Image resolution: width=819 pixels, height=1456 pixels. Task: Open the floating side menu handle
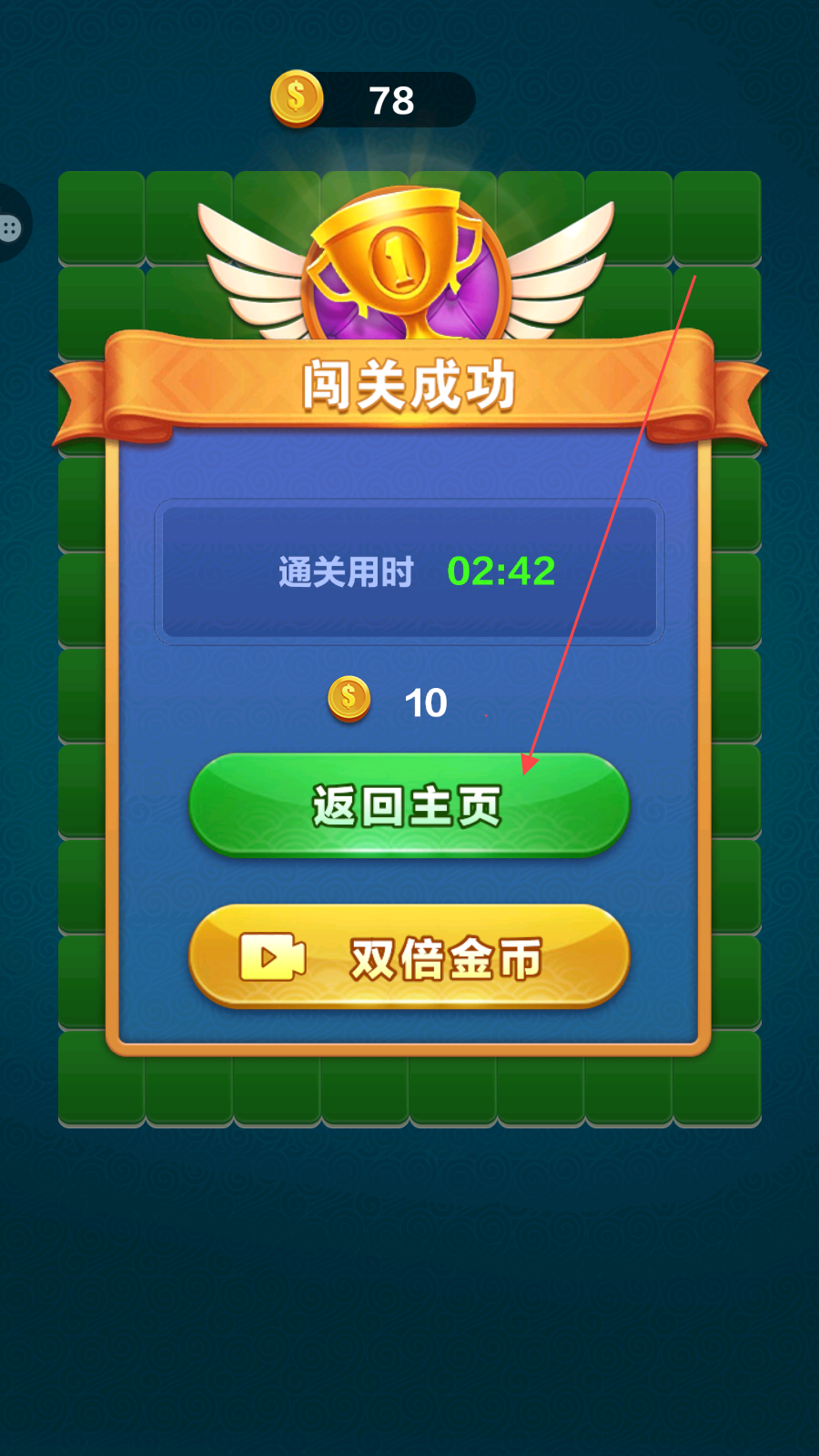13,227
